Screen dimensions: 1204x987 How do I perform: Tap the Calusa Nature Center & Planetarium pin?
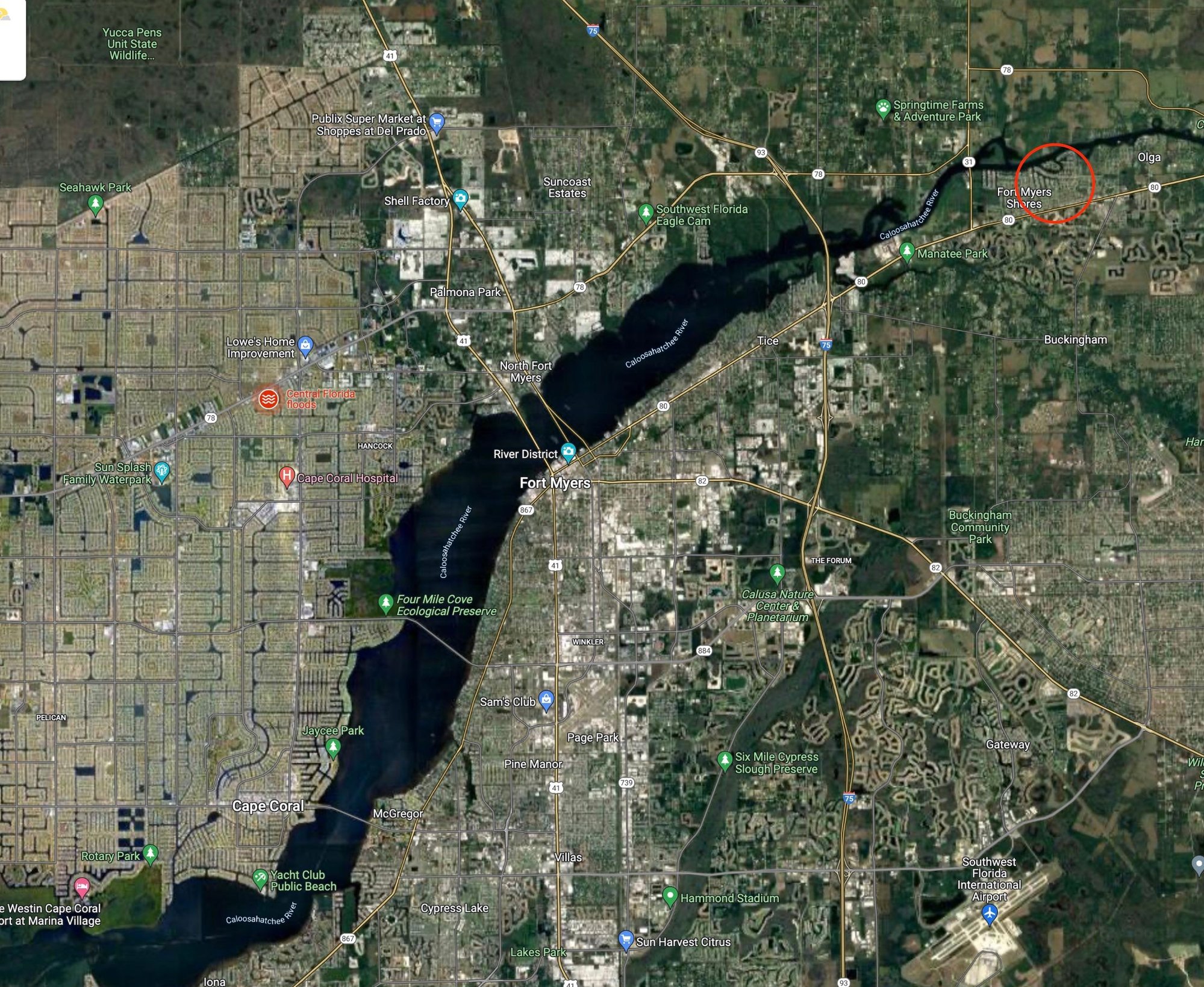(x=777, y=571)
